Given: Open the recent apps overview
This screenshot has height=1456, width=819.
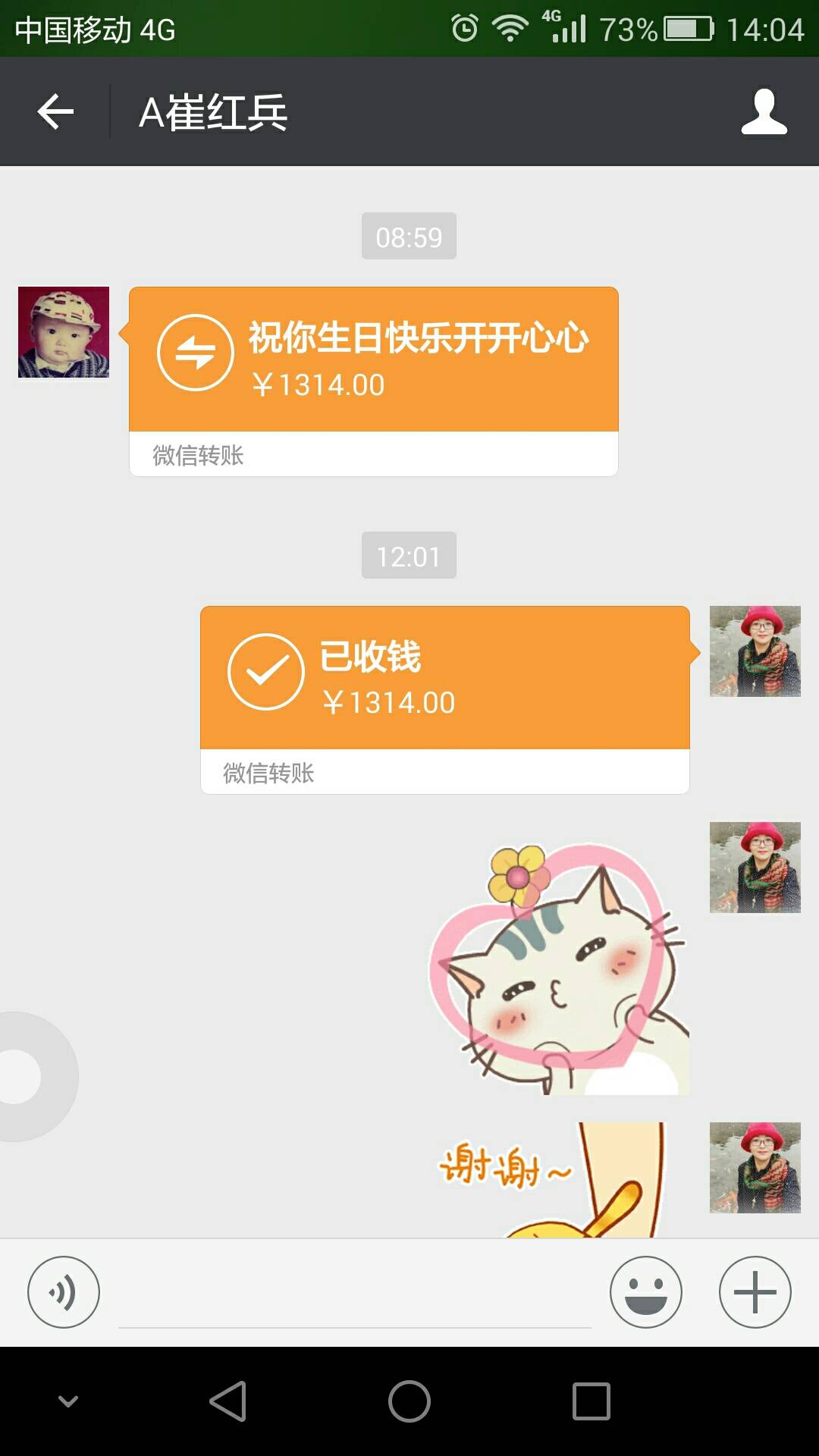Looking at the screenshot, I should pyautogui.click(x=591, y=1401).
